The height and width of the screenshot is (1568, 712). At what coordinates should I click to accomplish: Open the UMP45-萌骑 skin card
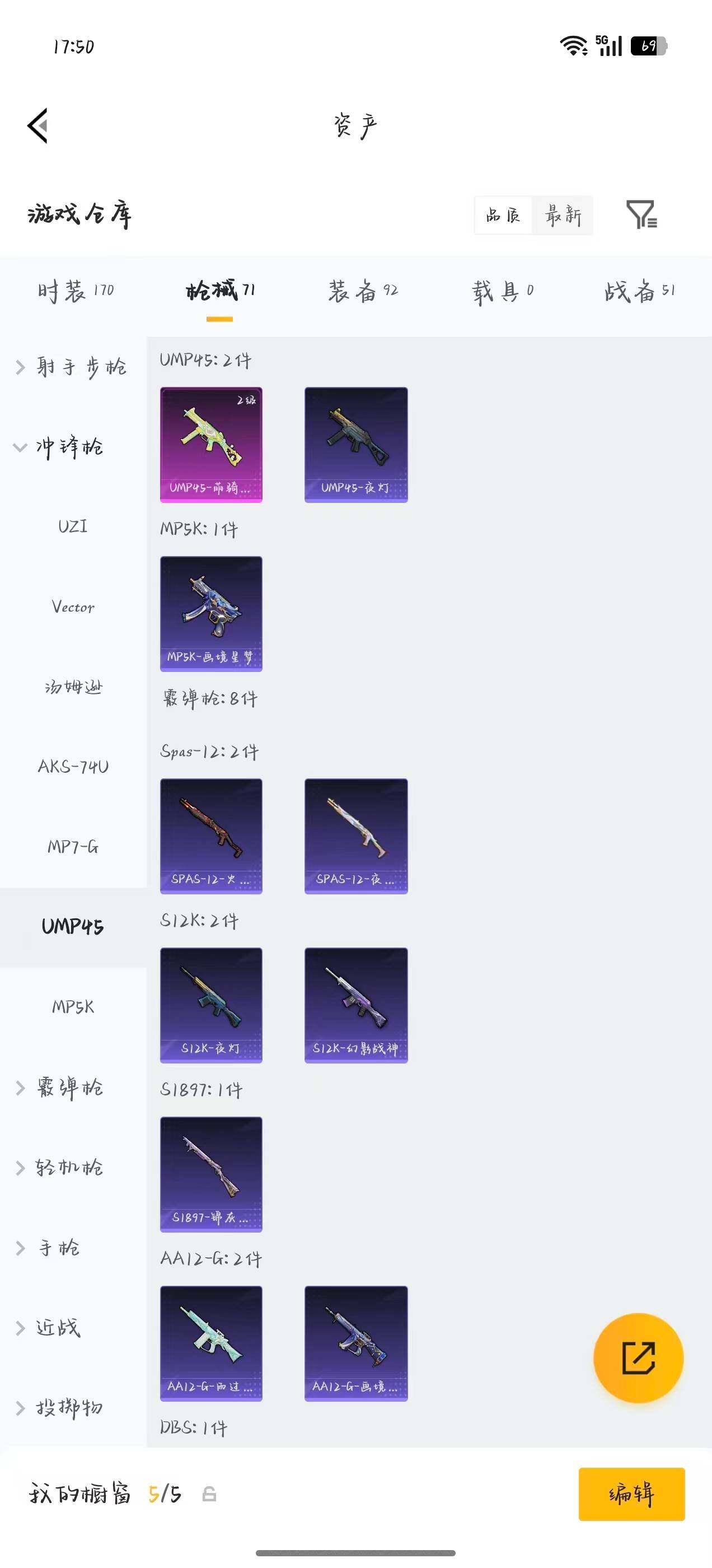211,445
